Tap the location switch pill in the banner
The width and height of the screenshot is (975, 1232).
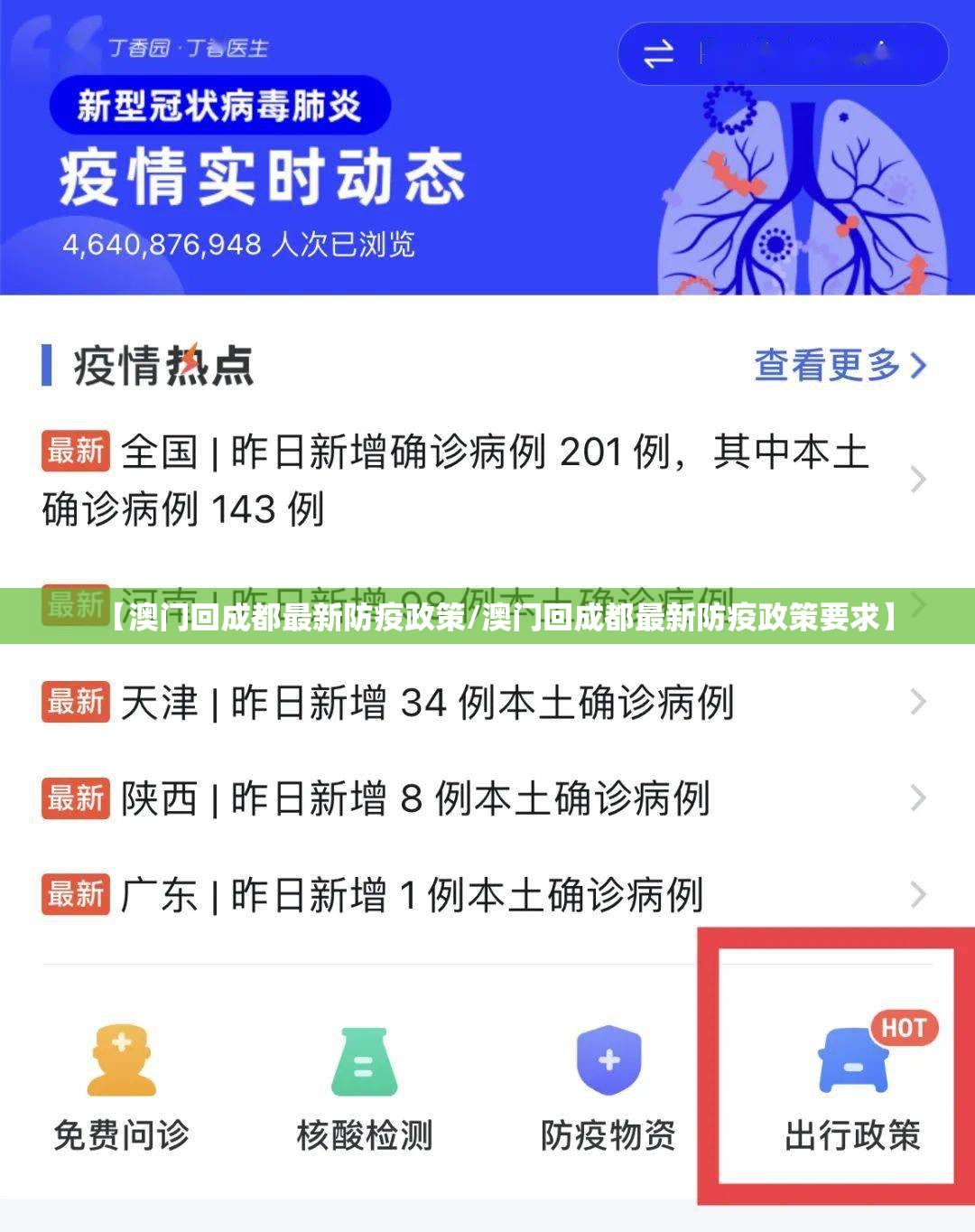[x=782, y=54]
